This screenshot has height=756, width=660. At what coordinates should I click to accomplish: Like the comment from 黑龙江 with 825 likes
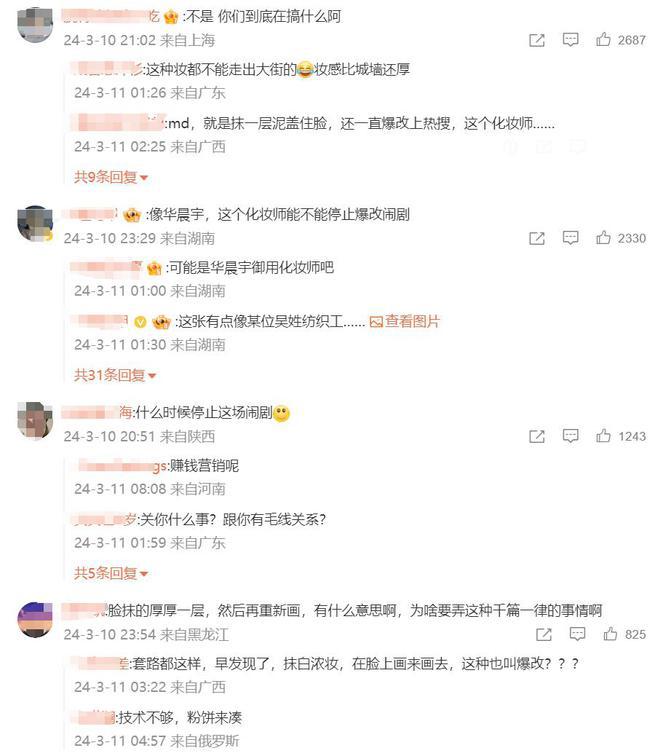click(x=610, y=634)
